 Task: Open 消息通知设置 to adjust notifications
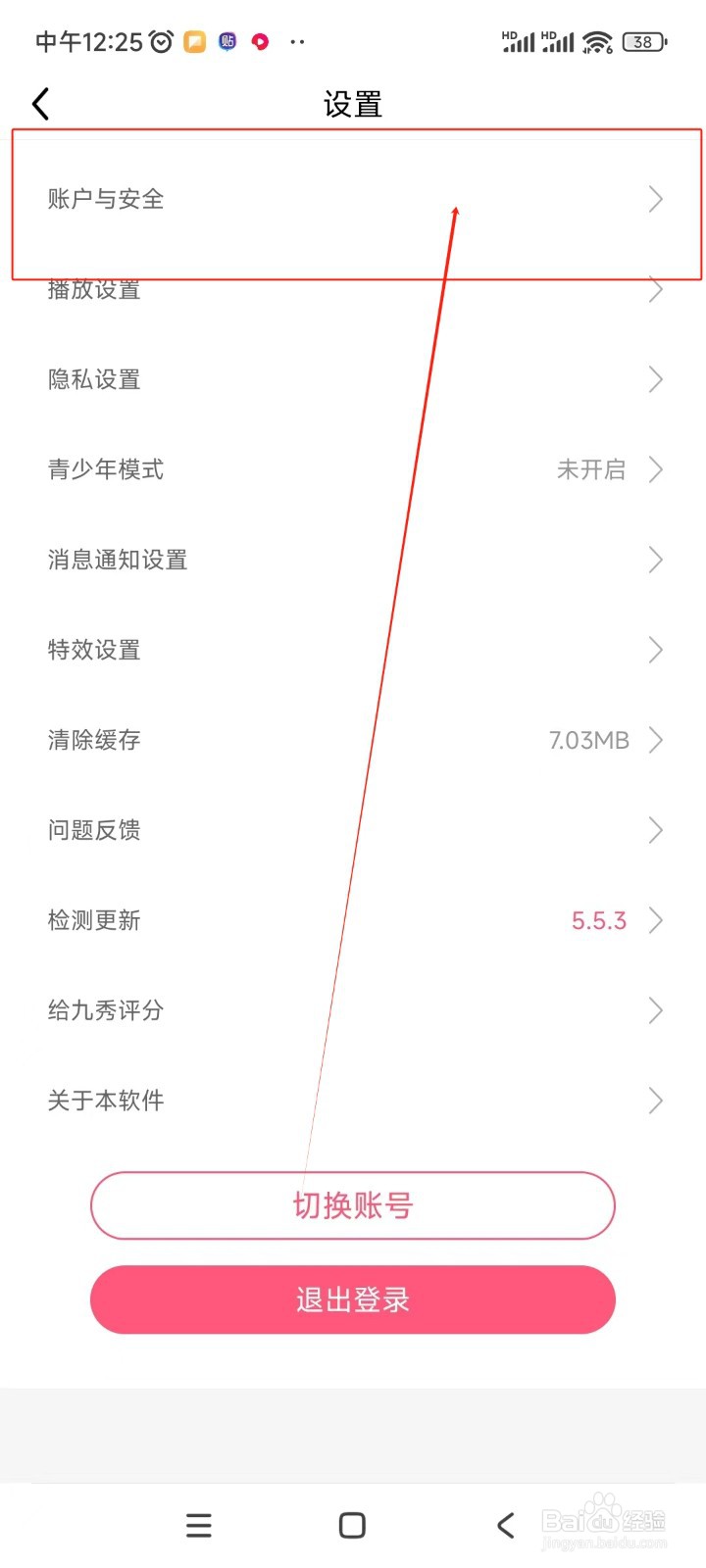pos(353,560)
